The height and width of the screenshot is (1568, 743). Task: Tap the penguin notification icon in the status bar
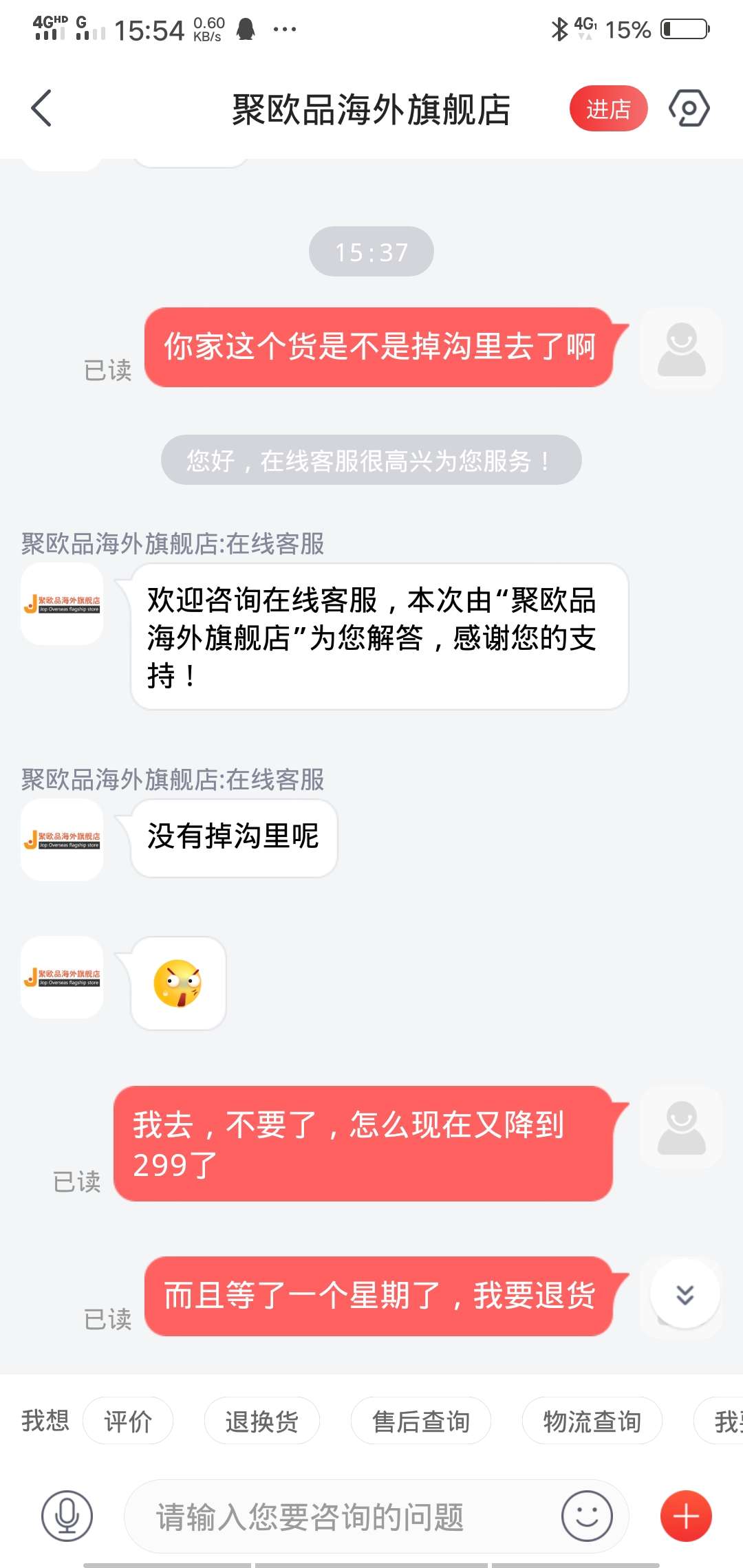point(246,28)
